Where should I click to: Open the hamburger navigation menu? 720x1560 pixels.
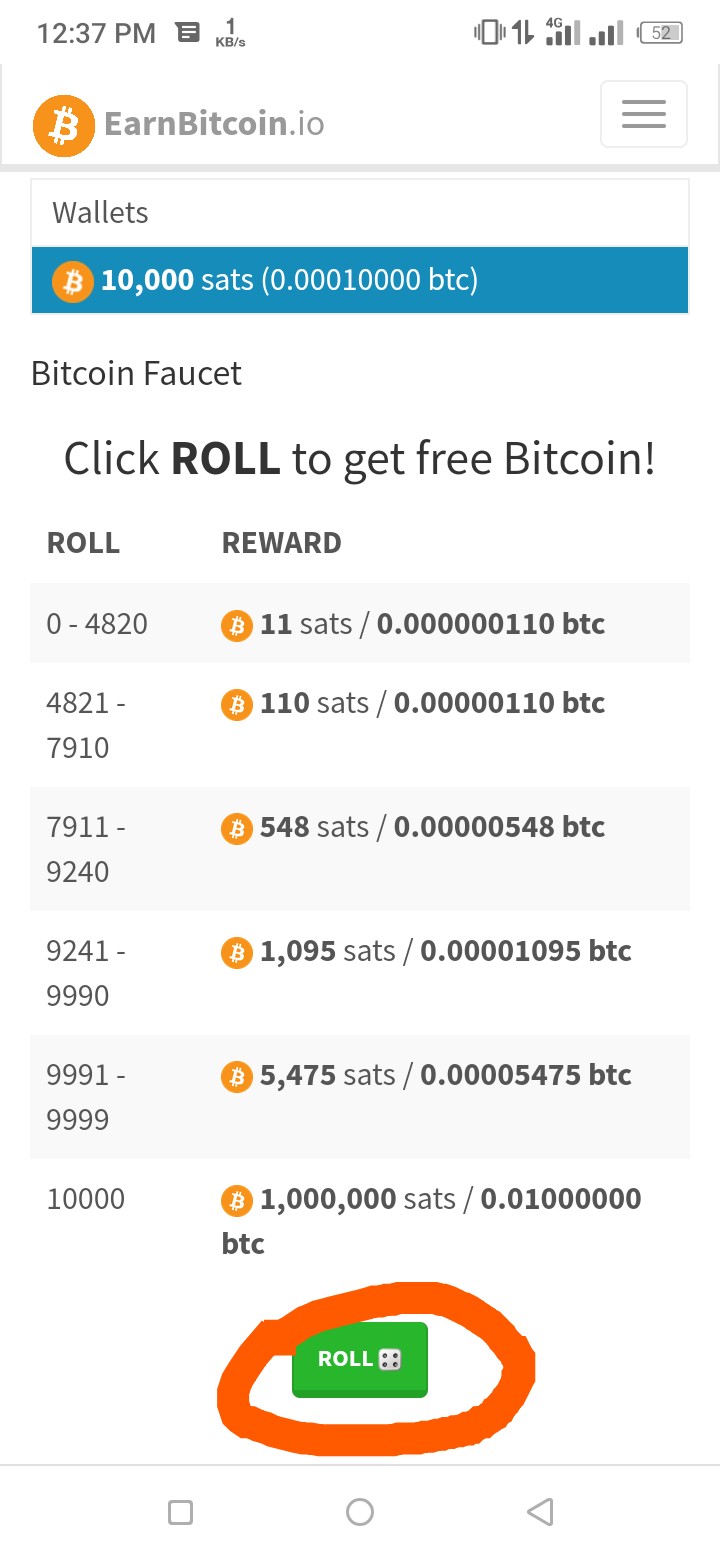(x=643, y=114)
